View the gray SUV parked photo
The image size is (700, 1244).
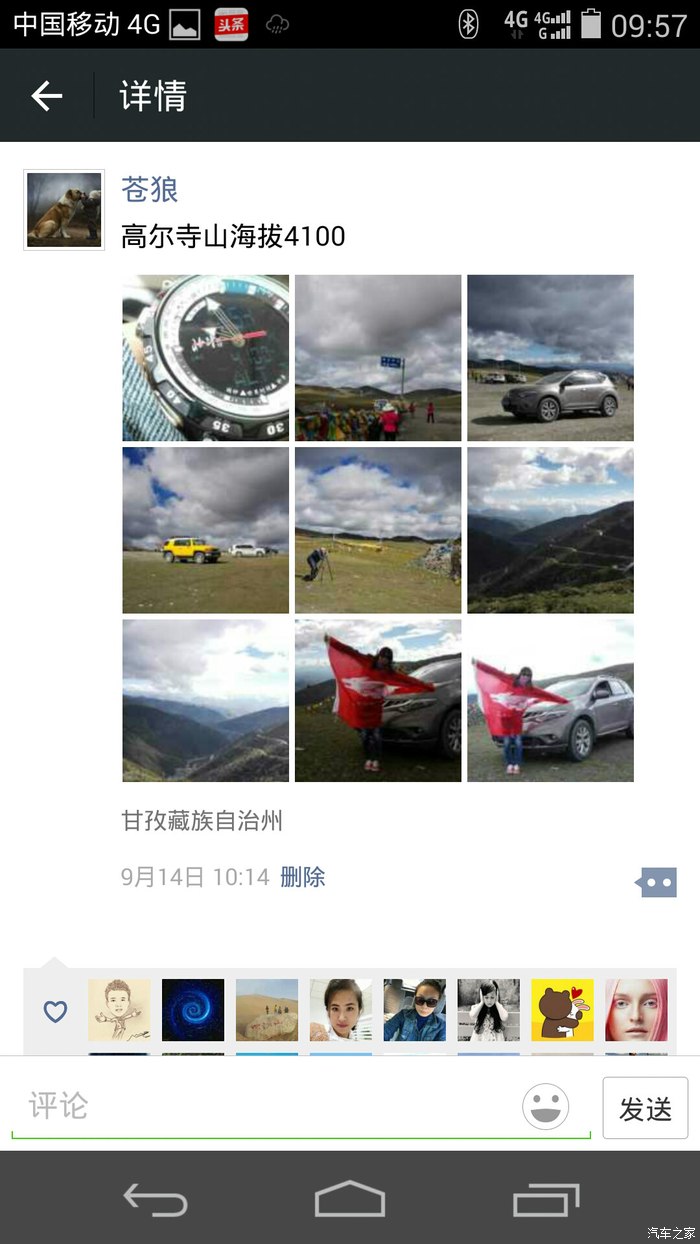coord(550,358)
